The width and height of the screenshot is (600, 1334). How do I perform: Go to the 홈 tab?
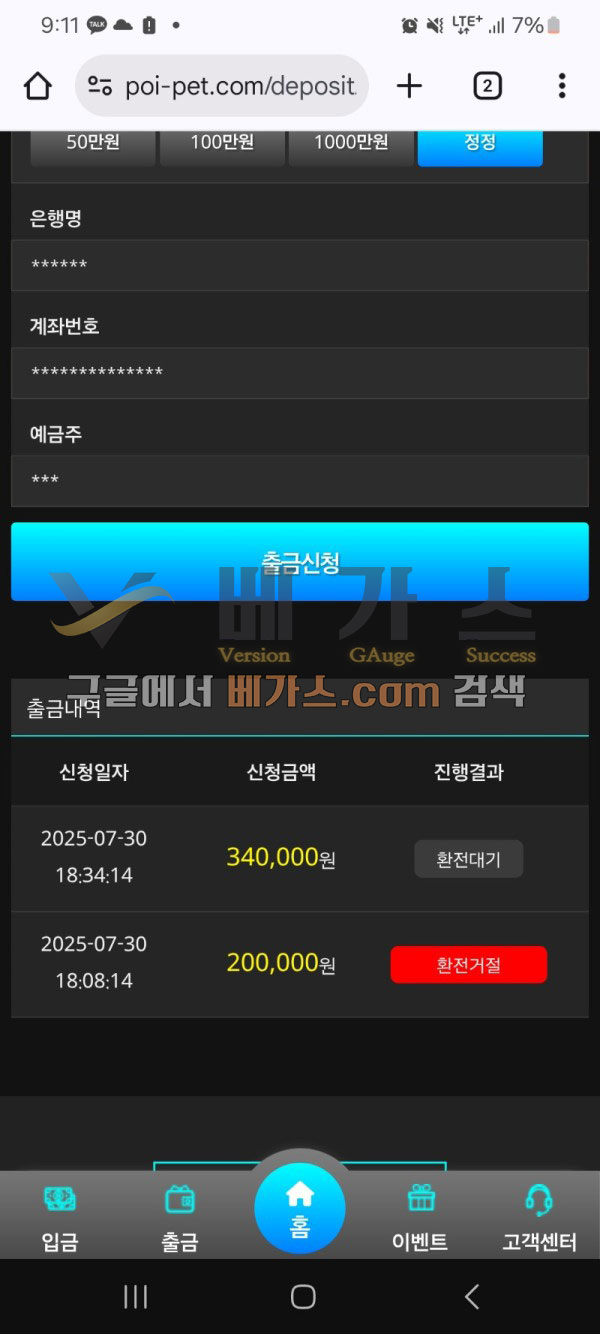[x=300, y=1208]
